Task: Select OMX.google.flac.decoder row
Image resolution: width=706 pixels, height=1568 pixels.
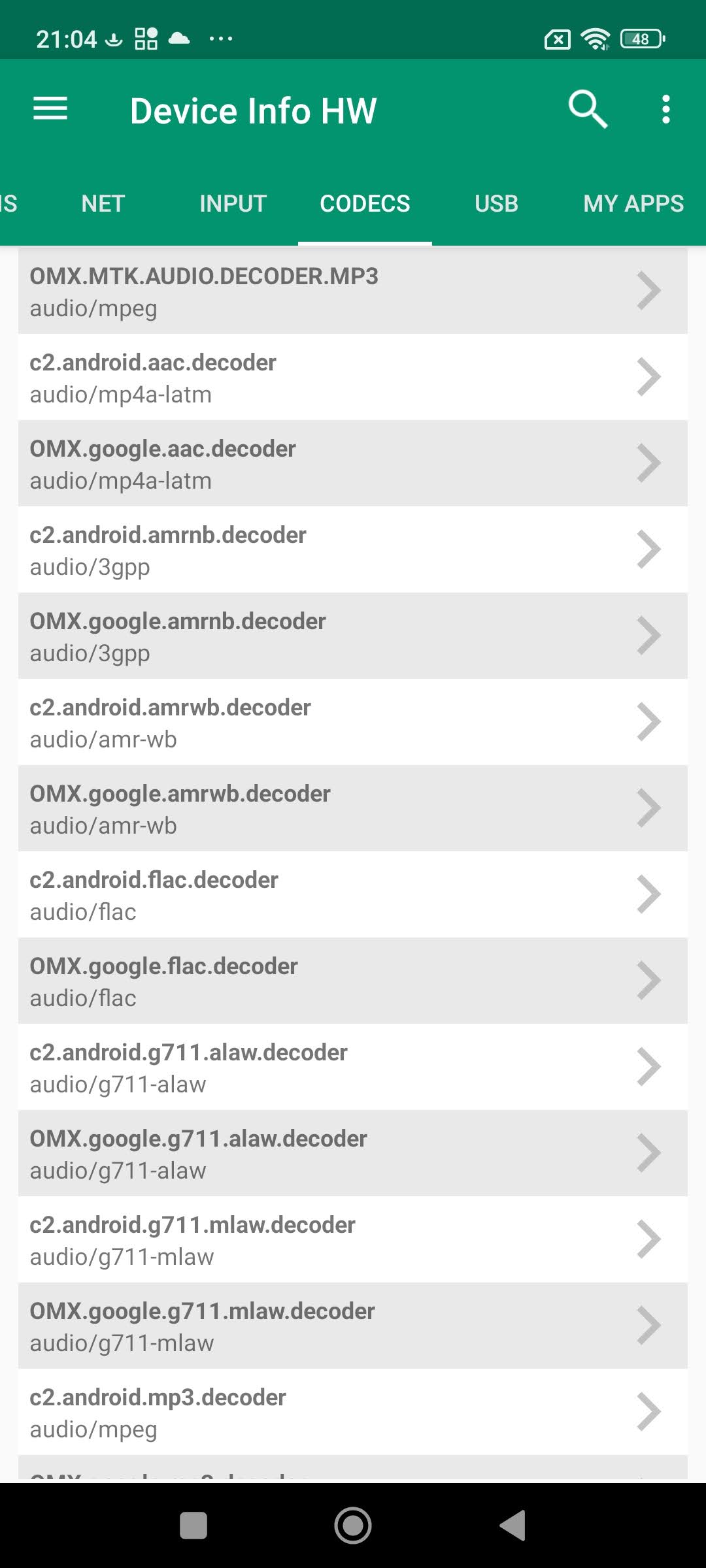Action: (353, 981)
